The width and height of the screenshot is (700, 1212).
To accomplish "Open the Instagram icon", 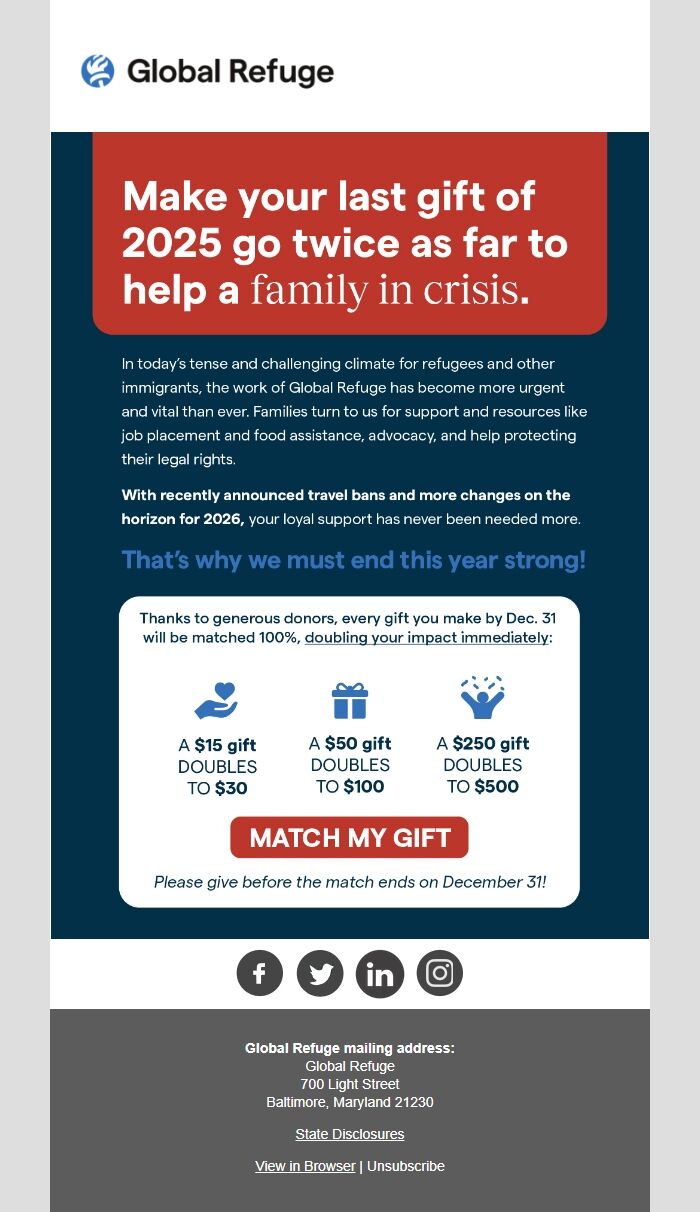I will 440,973.
